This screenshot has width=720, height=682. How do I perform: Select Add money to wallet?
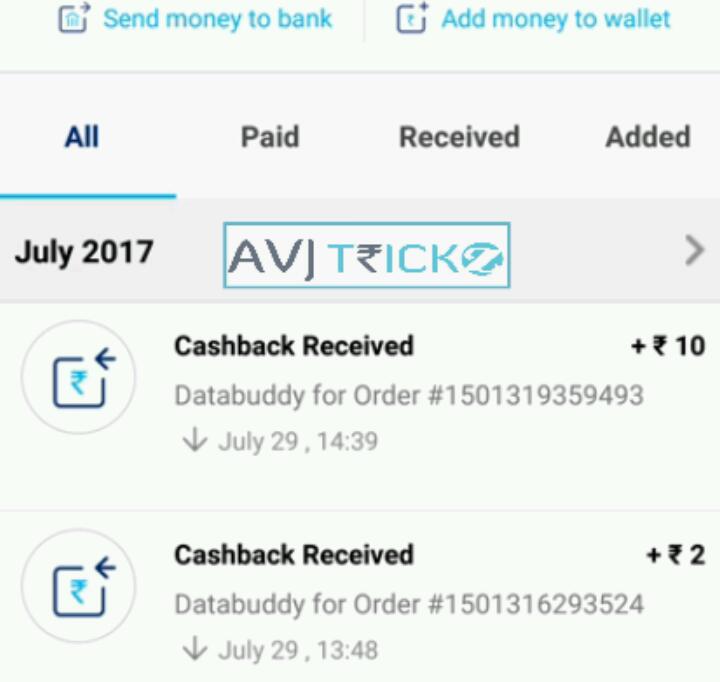coord(534,19)
